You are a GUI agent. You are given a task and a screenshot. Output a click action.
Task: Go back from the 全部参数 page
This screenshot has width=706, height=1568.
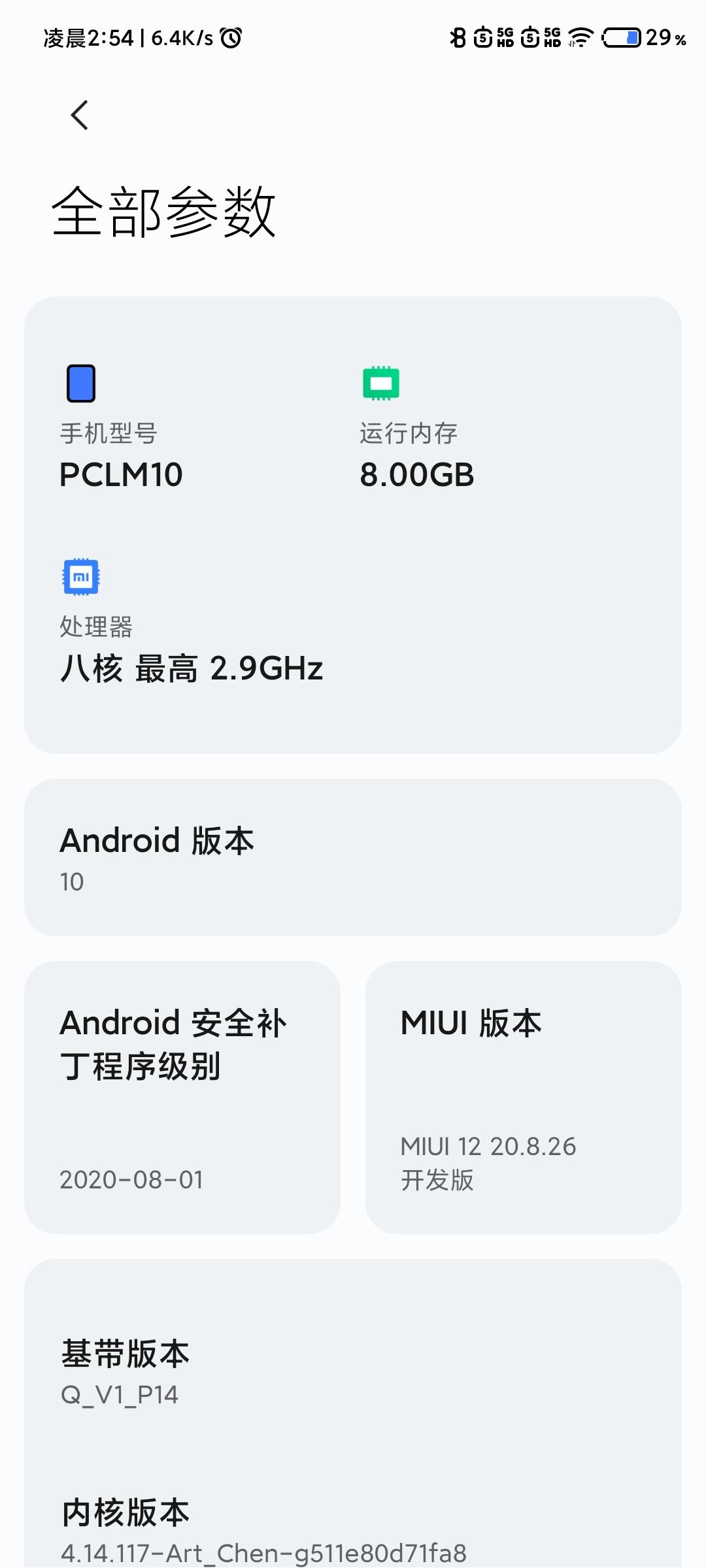click(80, 116)
